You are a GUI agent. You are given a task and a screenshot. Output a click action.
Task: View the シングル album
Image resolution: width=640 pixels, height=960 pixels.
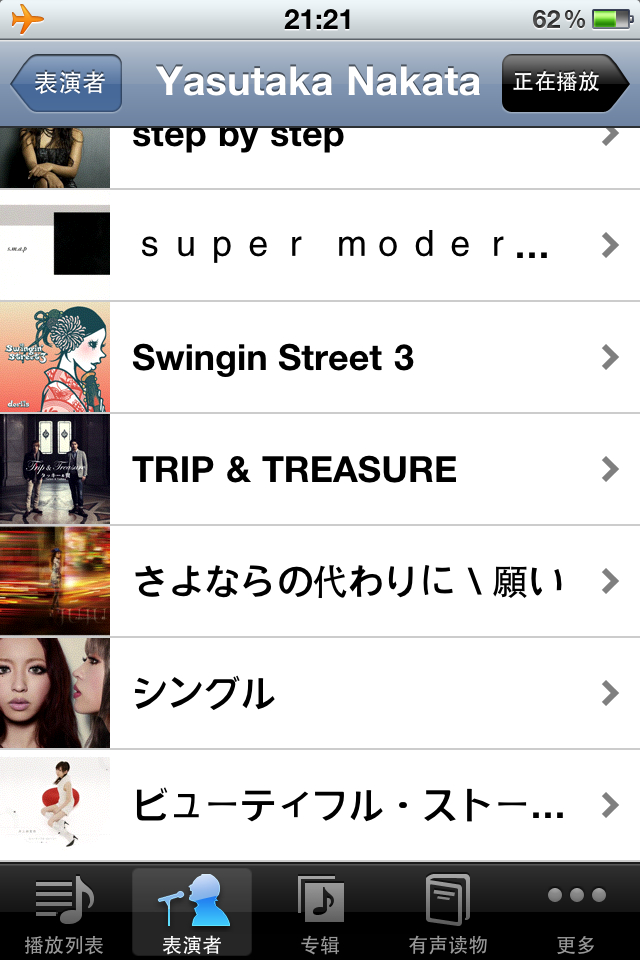(320, 693)
